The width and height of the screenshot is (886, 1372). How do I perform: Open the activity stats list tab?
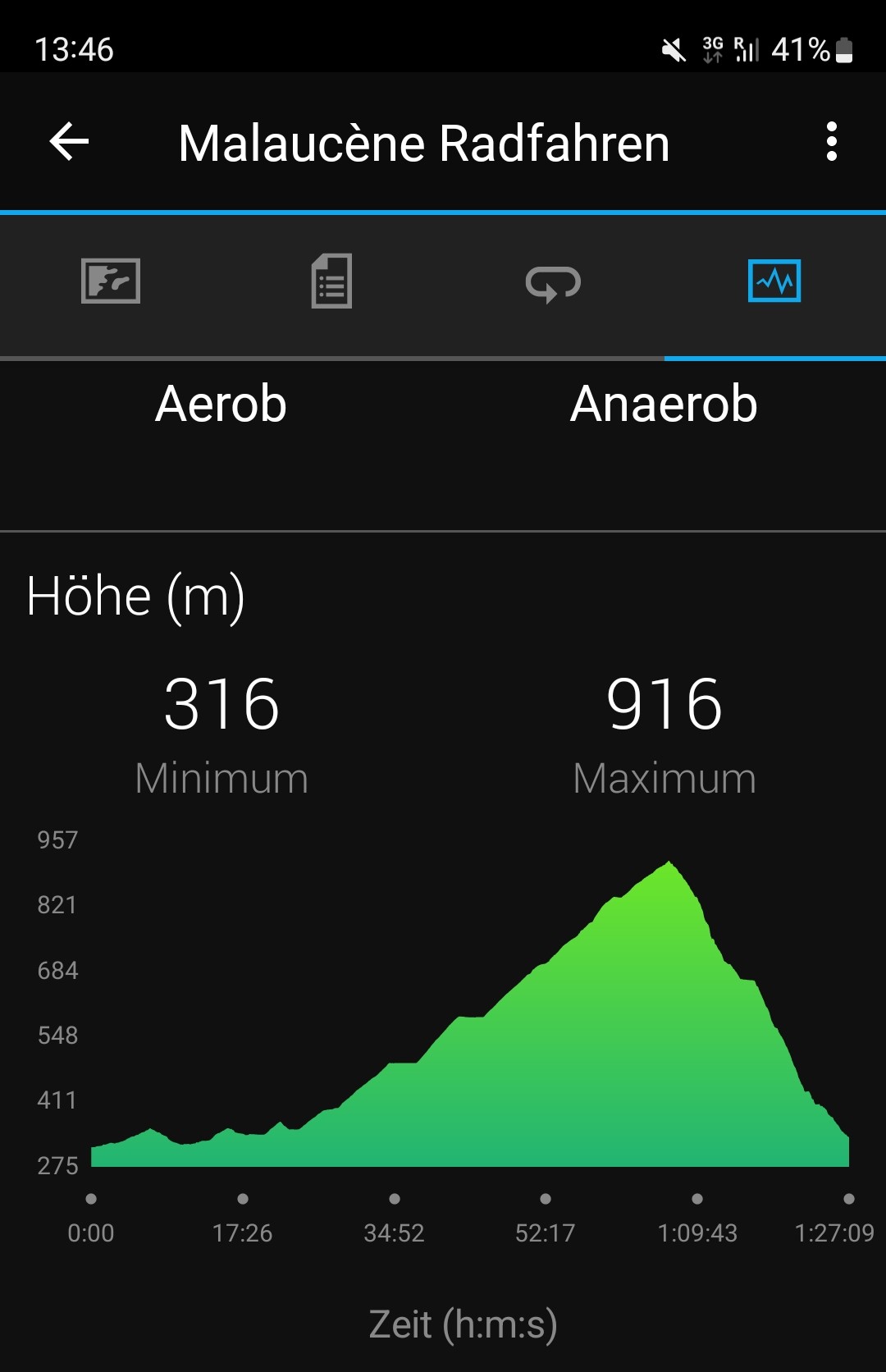coord(331,281)
